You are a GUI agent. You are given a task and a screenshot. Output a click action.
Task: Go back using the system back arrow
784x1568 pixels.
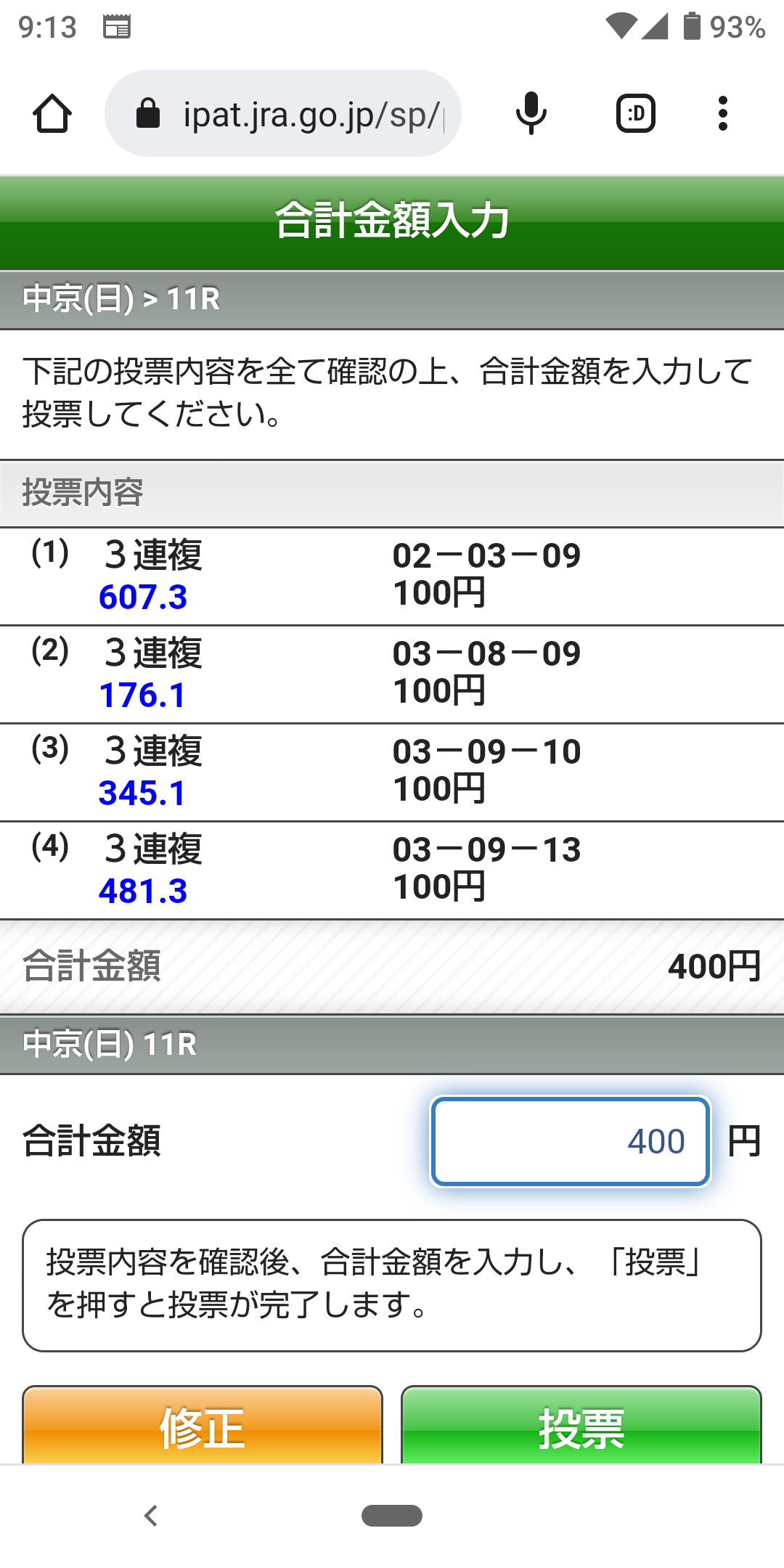pos(151,1516)
